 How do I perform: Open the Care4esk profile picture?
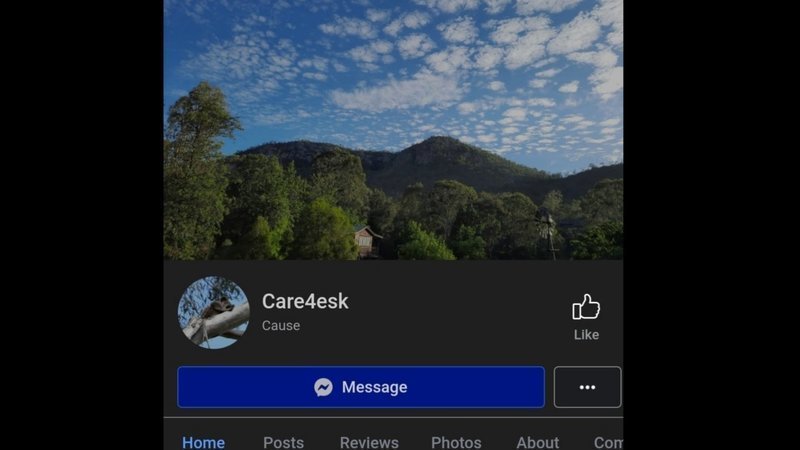point(213,312)
